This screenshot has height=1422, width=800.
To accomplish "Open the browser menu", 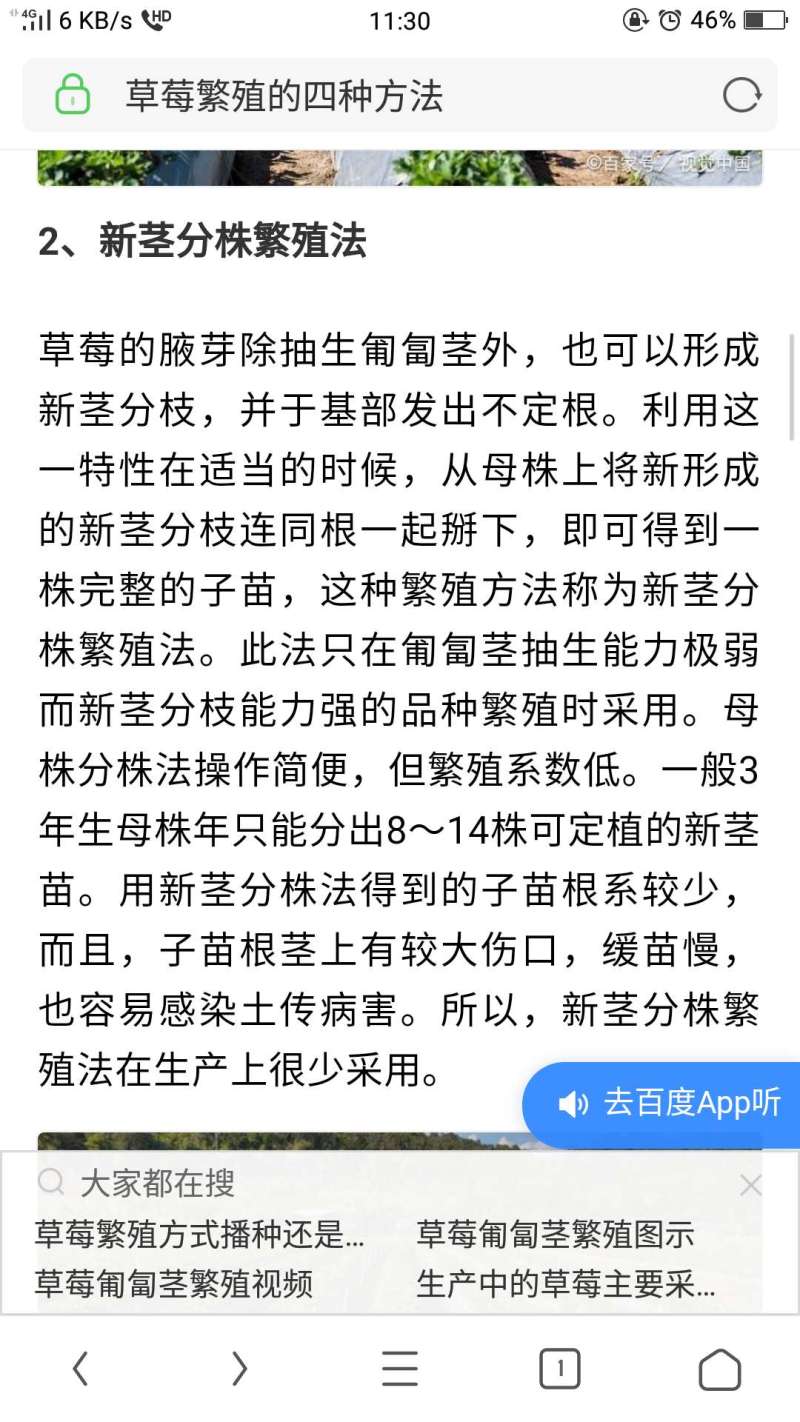I will pyautogui.click(x=400, y=1368).
